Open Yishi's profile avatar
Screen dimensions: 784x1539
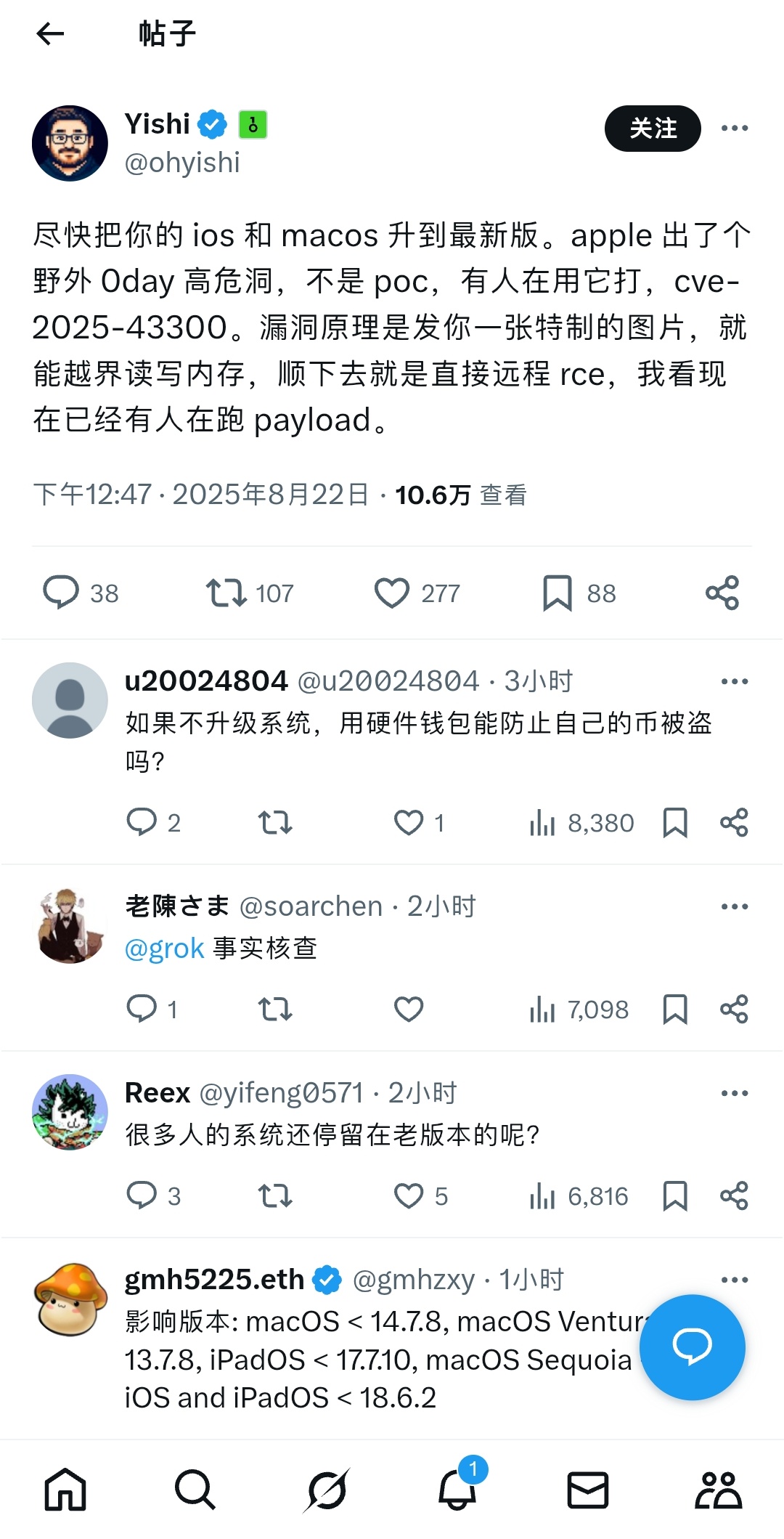(x=70, y=143)
